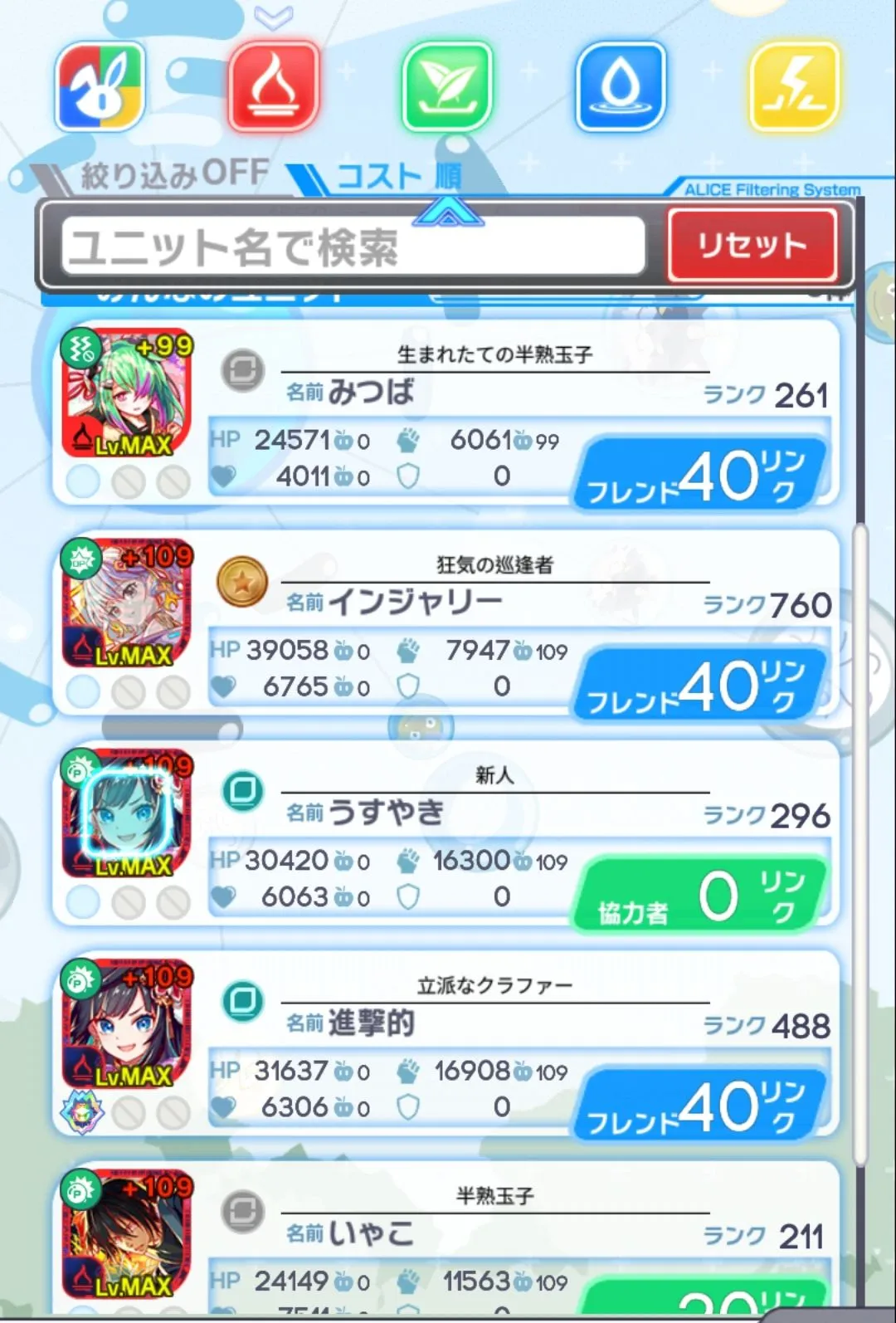Screen dimensions: 896x1323
Task: Tap the red リセット button
Action: [x=752, y=245]
